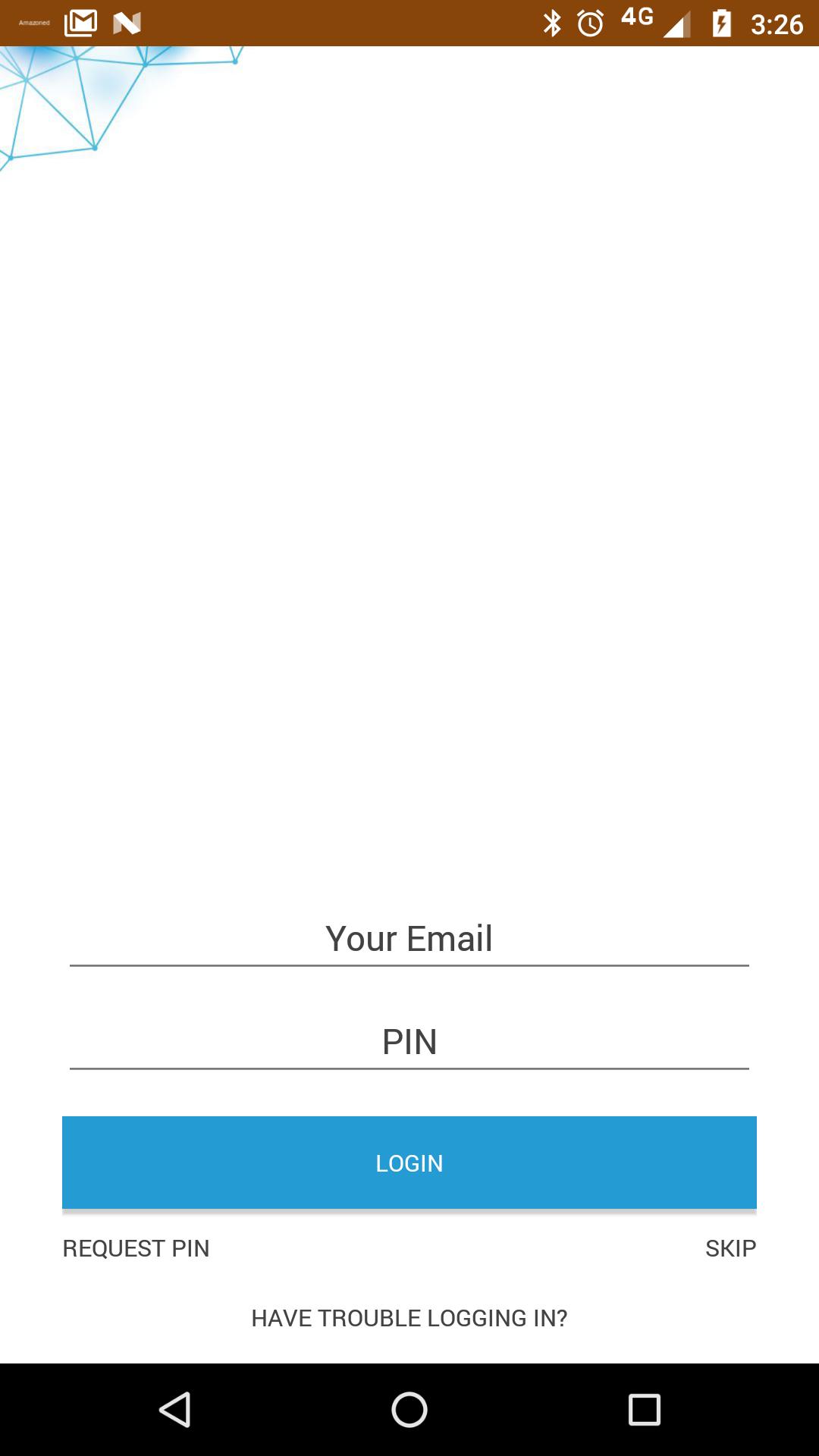Skip the login step
Screen dimensions: 819x1456
tap(730, 1248)
